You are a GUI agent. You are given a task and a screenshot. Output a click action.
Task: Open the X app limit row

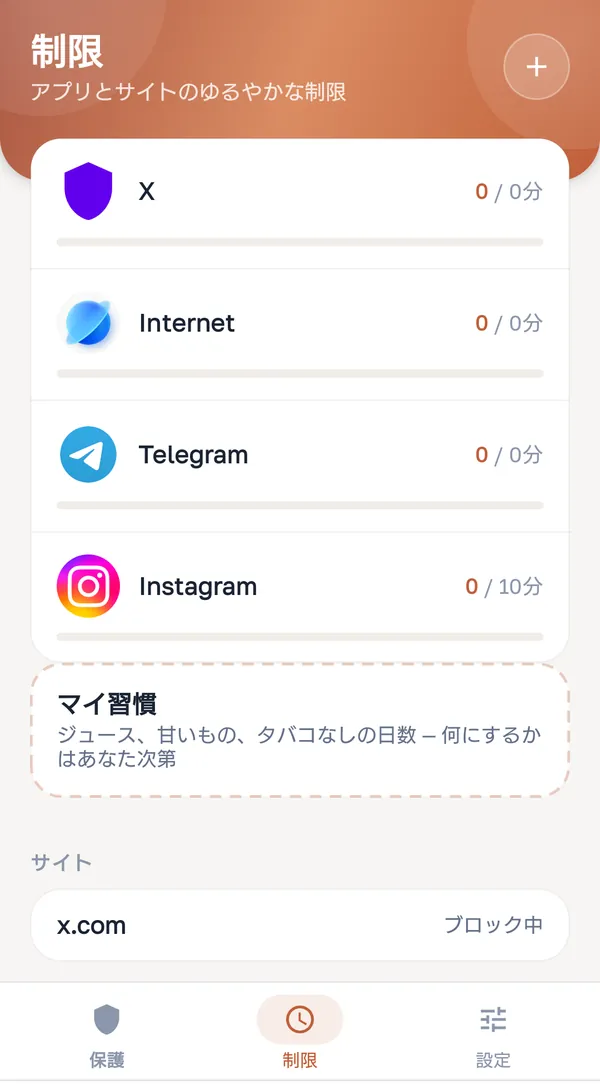[300, 204]
